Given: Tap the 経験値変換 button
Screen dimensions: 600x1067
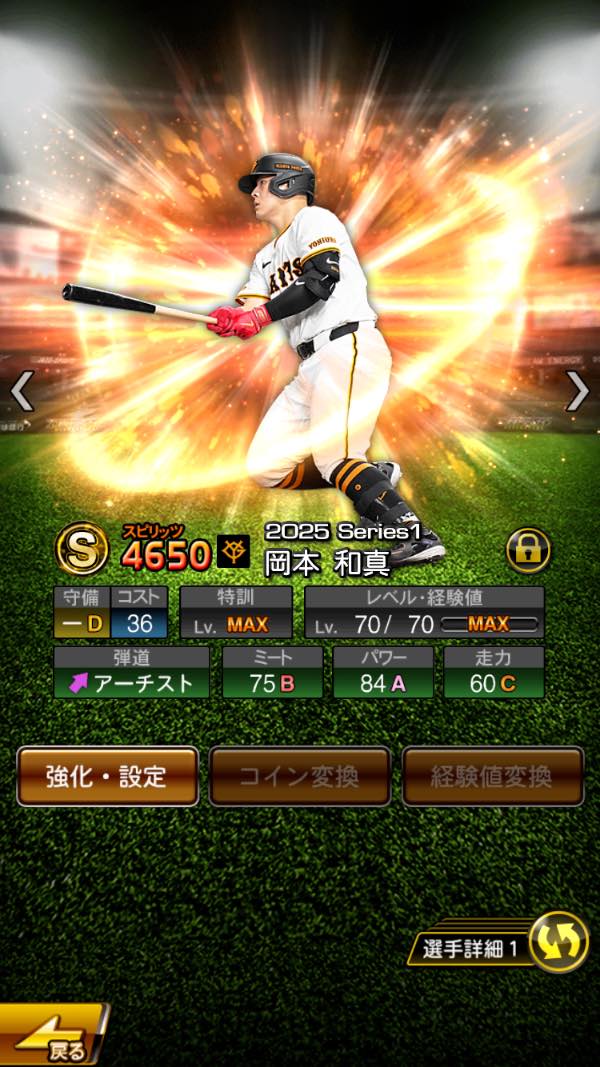Looking at the screenshot, I should (492, 776).
